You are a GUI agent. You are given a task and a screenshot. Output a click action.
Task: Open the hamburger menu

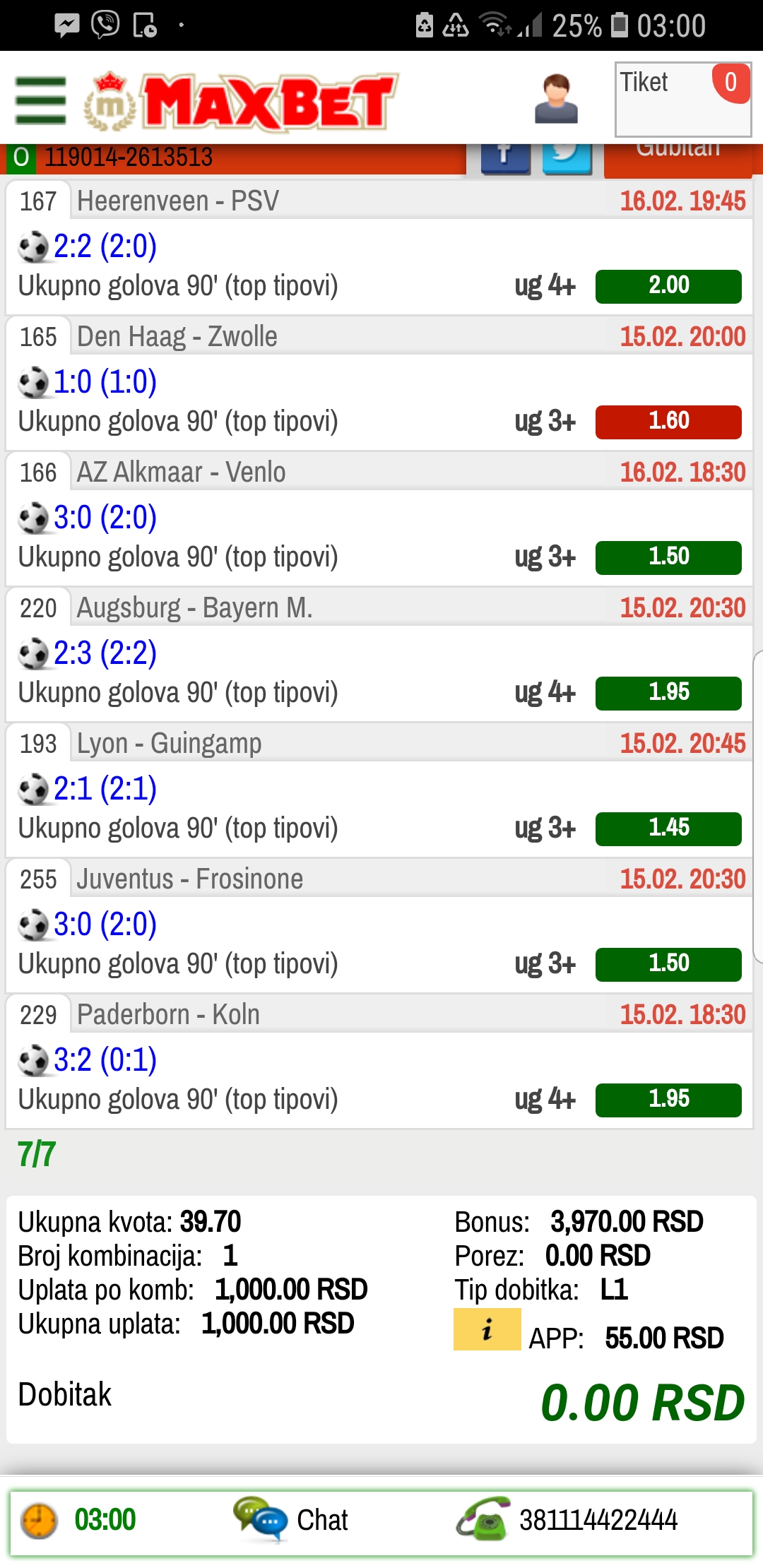coord(41,100)
